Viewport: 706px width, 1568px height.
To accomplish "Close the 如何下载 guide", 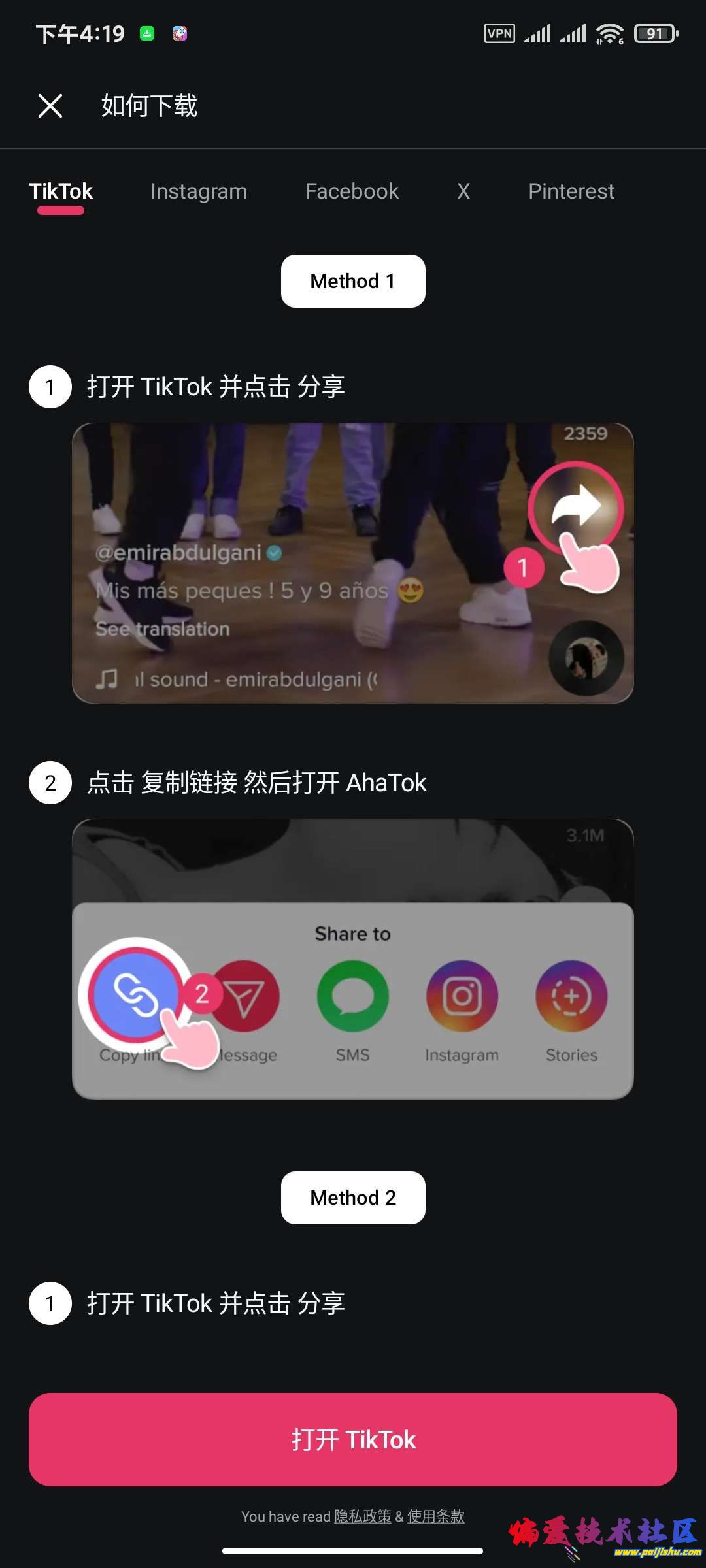I will 50,105.
